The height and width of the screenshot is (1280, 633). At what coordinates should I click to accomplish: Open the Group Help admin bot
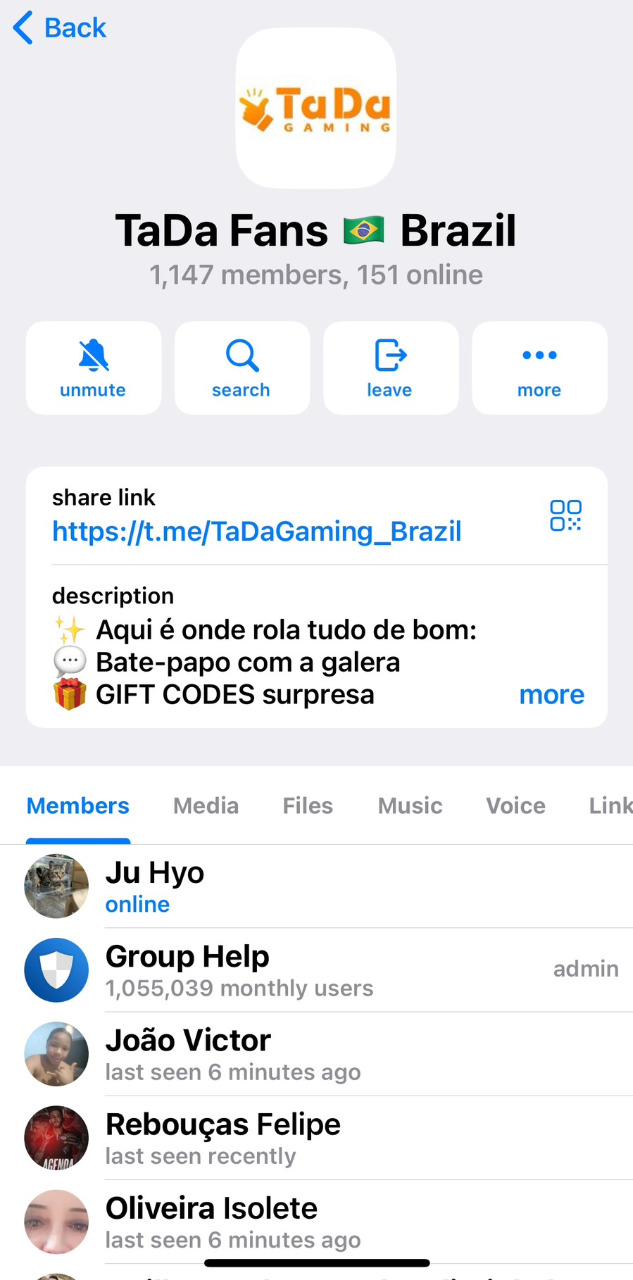pos(188,970)
